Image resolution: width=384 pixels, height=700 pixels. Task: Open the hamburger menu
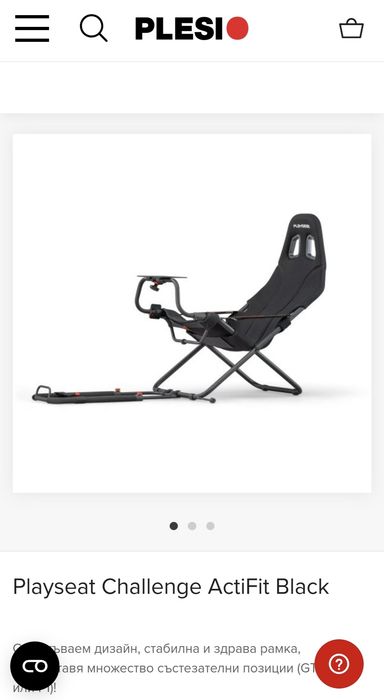tap(32, 29)
